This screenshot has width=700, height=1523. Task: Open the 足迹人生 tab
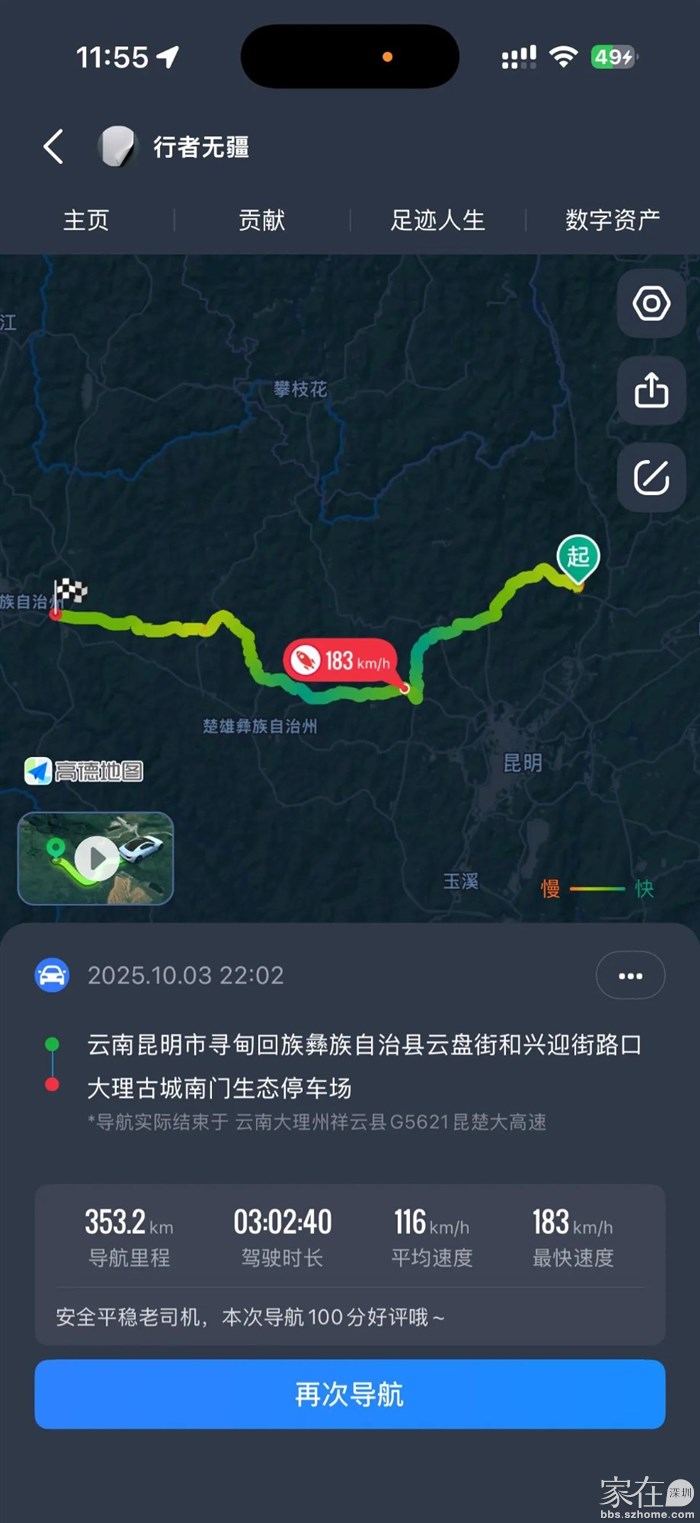437,221
